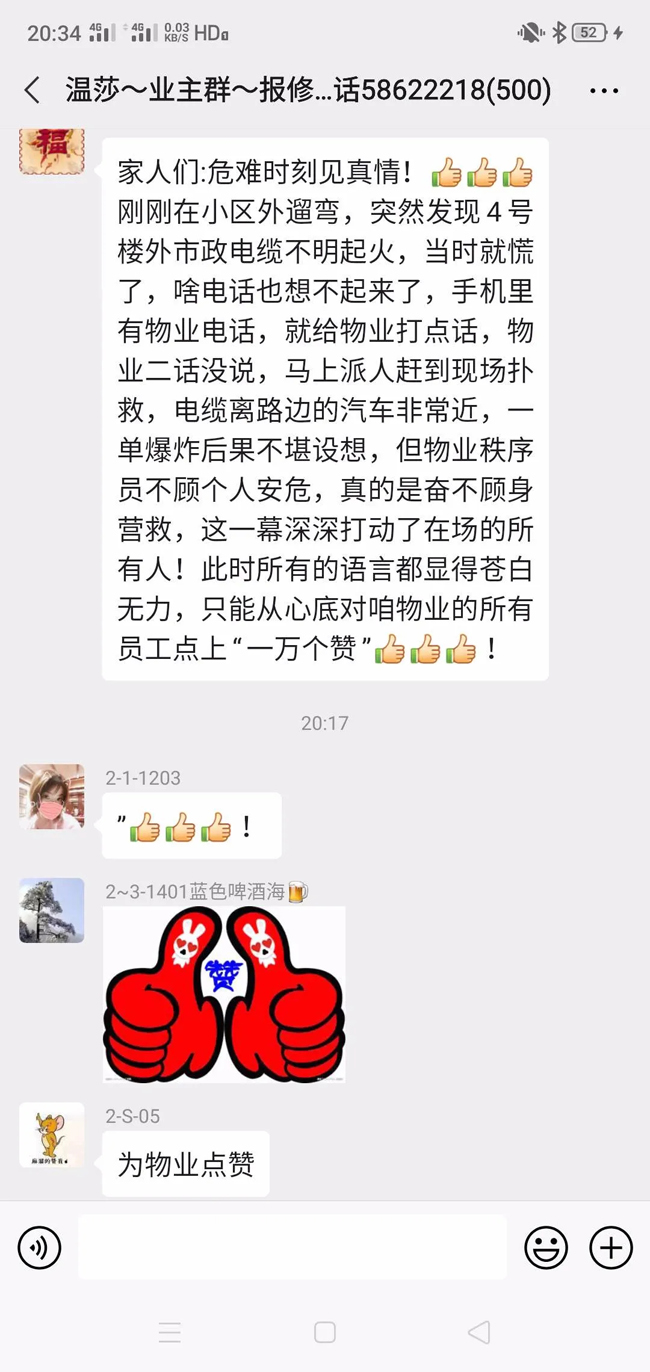Tap the system home button

325,1332
